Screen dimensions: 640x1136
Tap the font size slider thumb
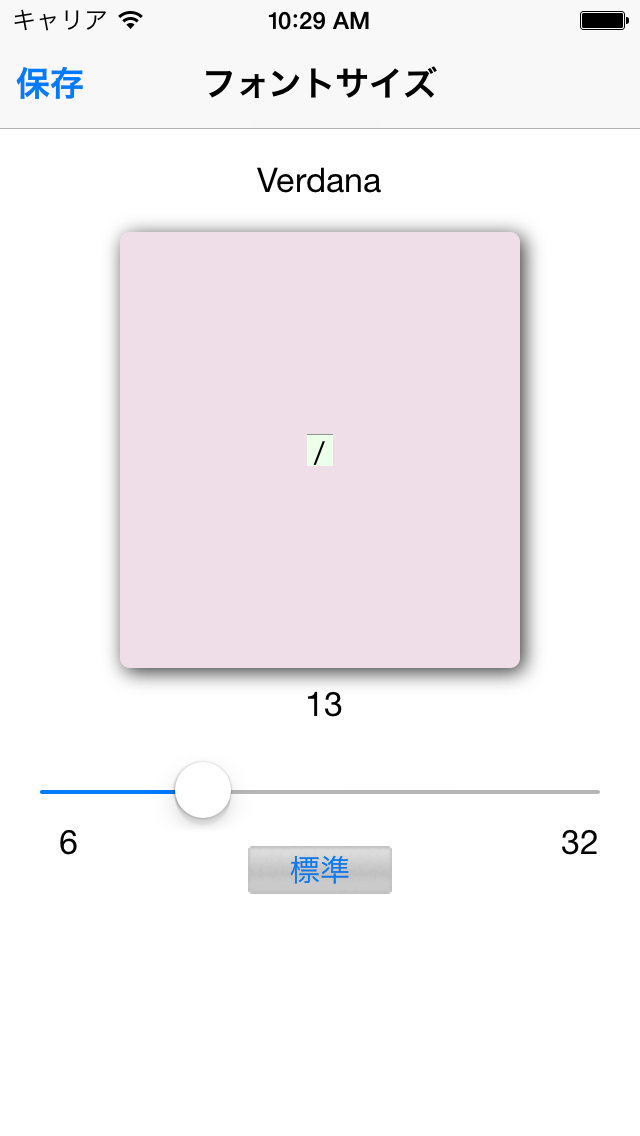203,790
